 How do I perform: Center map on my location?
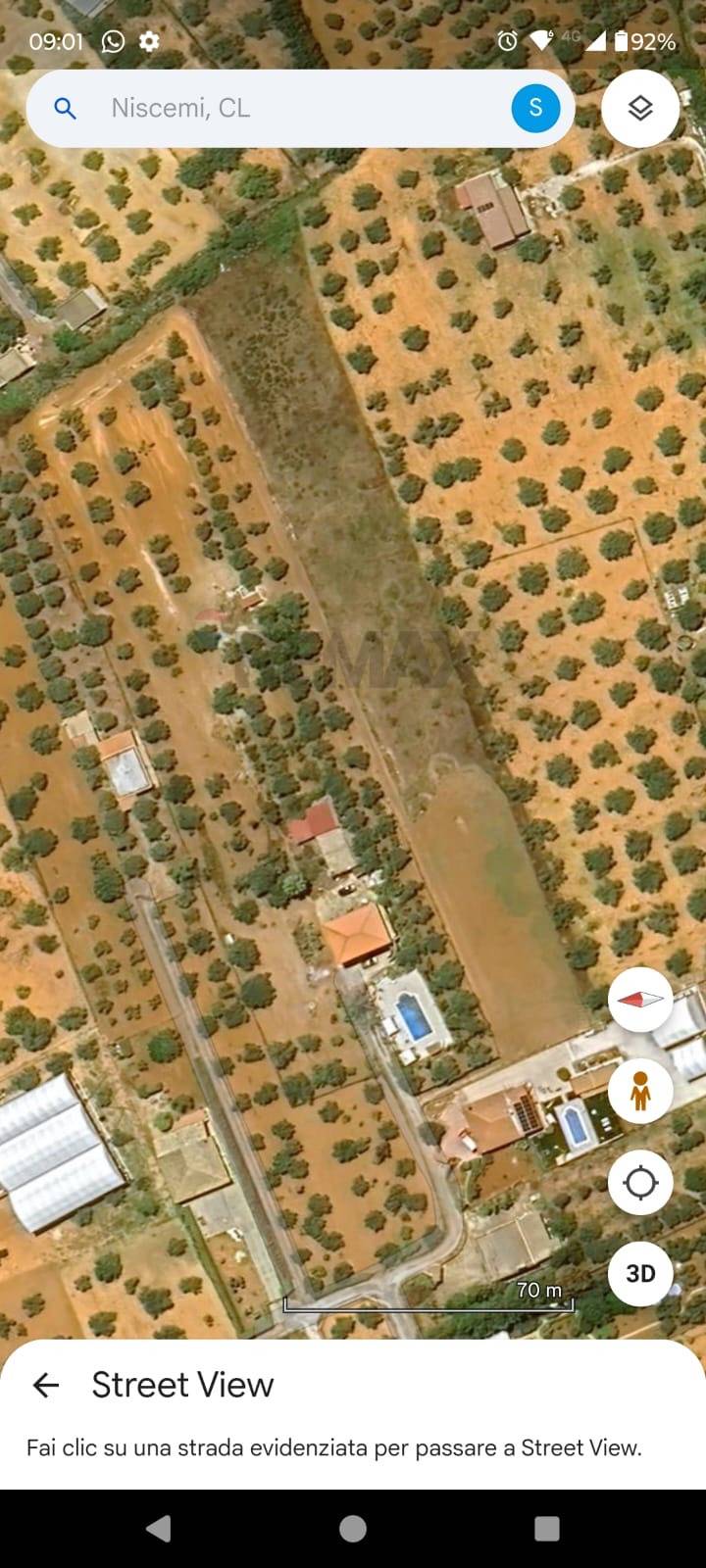(x=640, y=1182)
